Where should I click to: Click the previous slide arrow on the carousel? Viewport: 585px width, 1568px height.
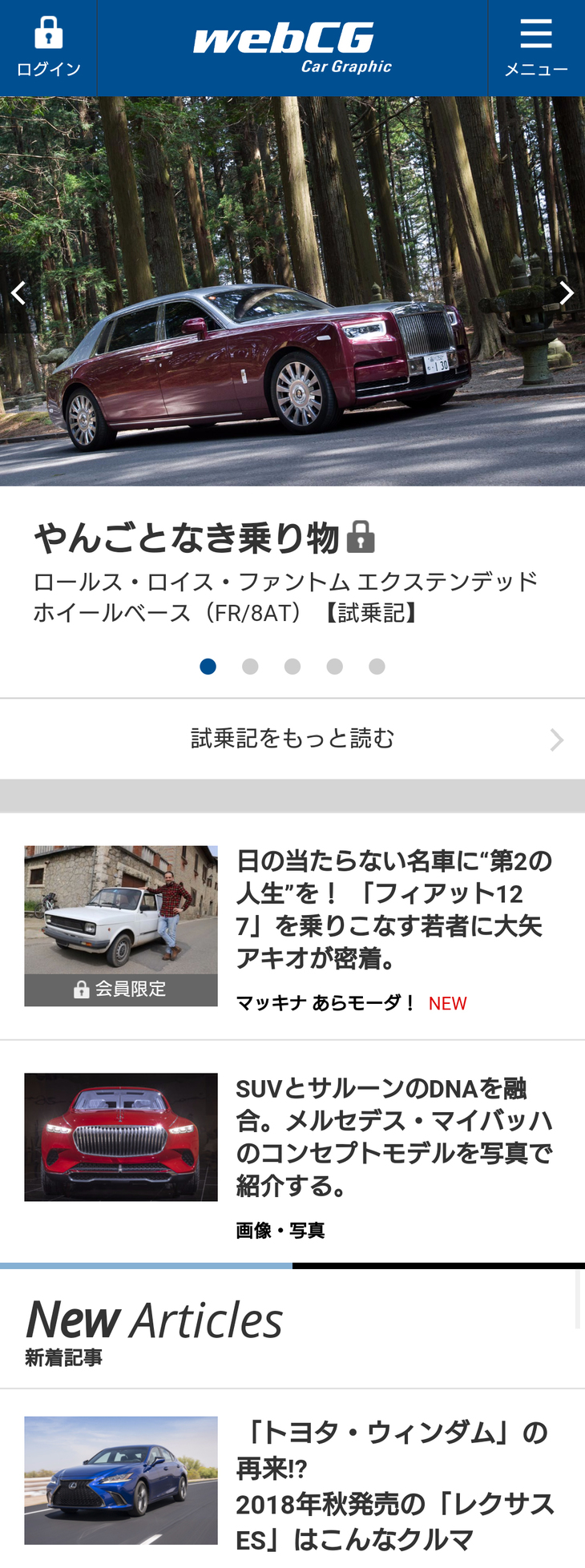18,292
